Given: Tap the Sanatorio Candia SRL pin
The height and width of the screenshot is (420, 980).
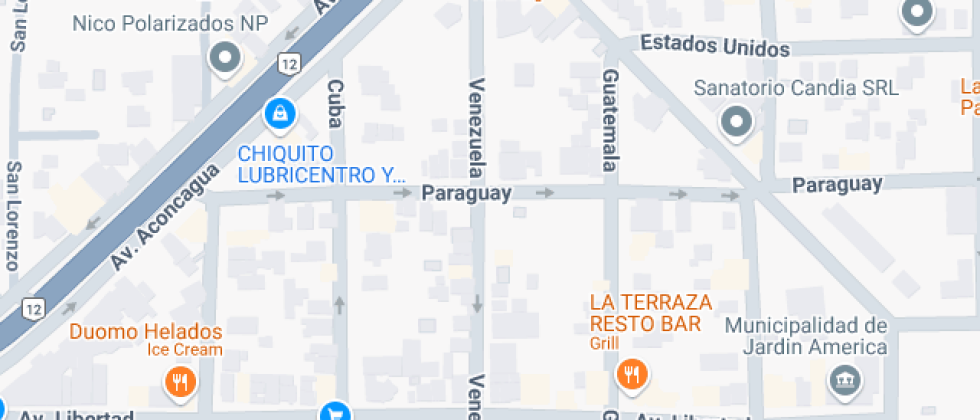Looking at the screenshot, I should (737, 122).
